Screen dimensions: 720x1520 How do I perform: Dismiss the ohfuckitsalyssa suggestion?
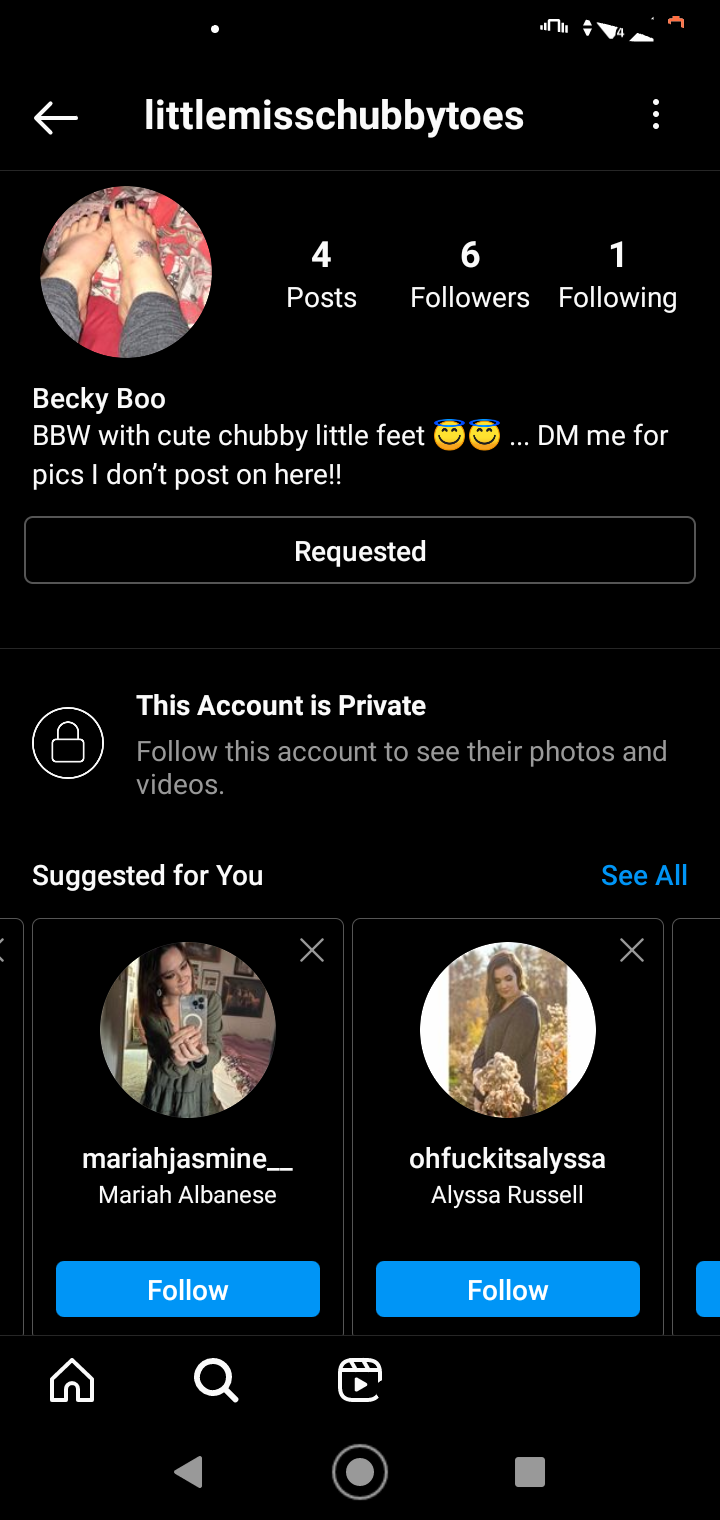click(632, 950)
